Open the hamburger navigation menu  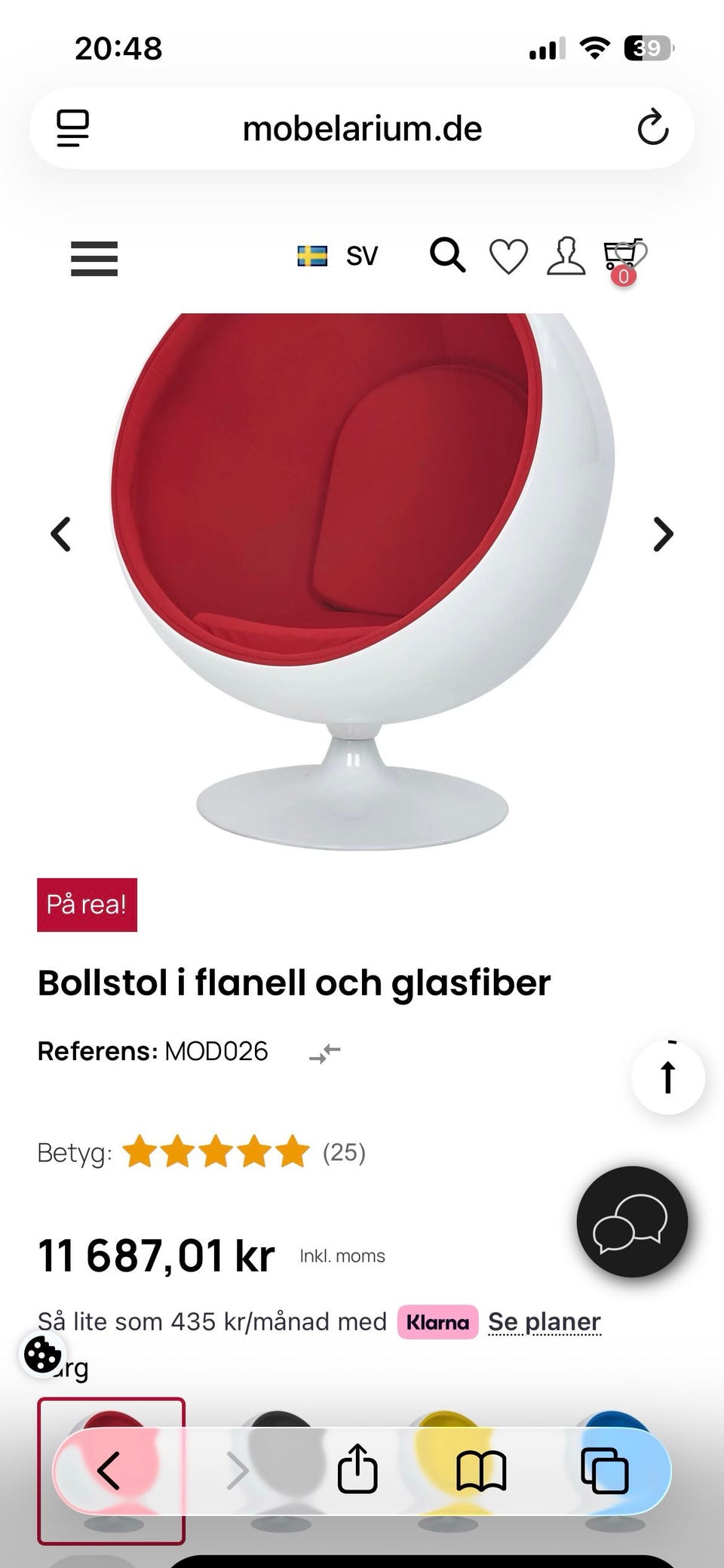pyautogui.click(x=94, y=258)
